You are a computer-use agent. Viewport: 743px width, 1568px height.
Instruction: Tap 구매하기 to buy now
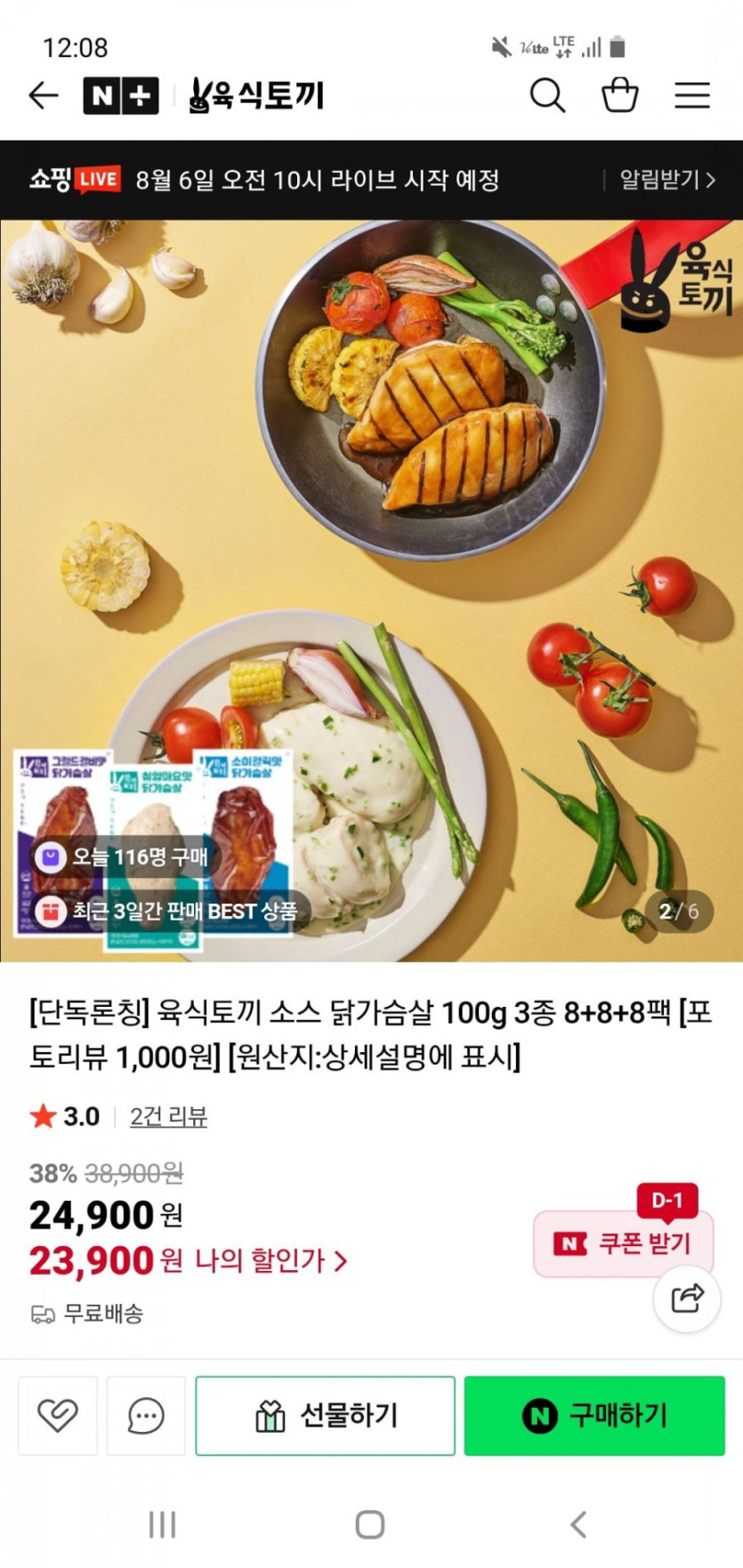point(594,1415)
